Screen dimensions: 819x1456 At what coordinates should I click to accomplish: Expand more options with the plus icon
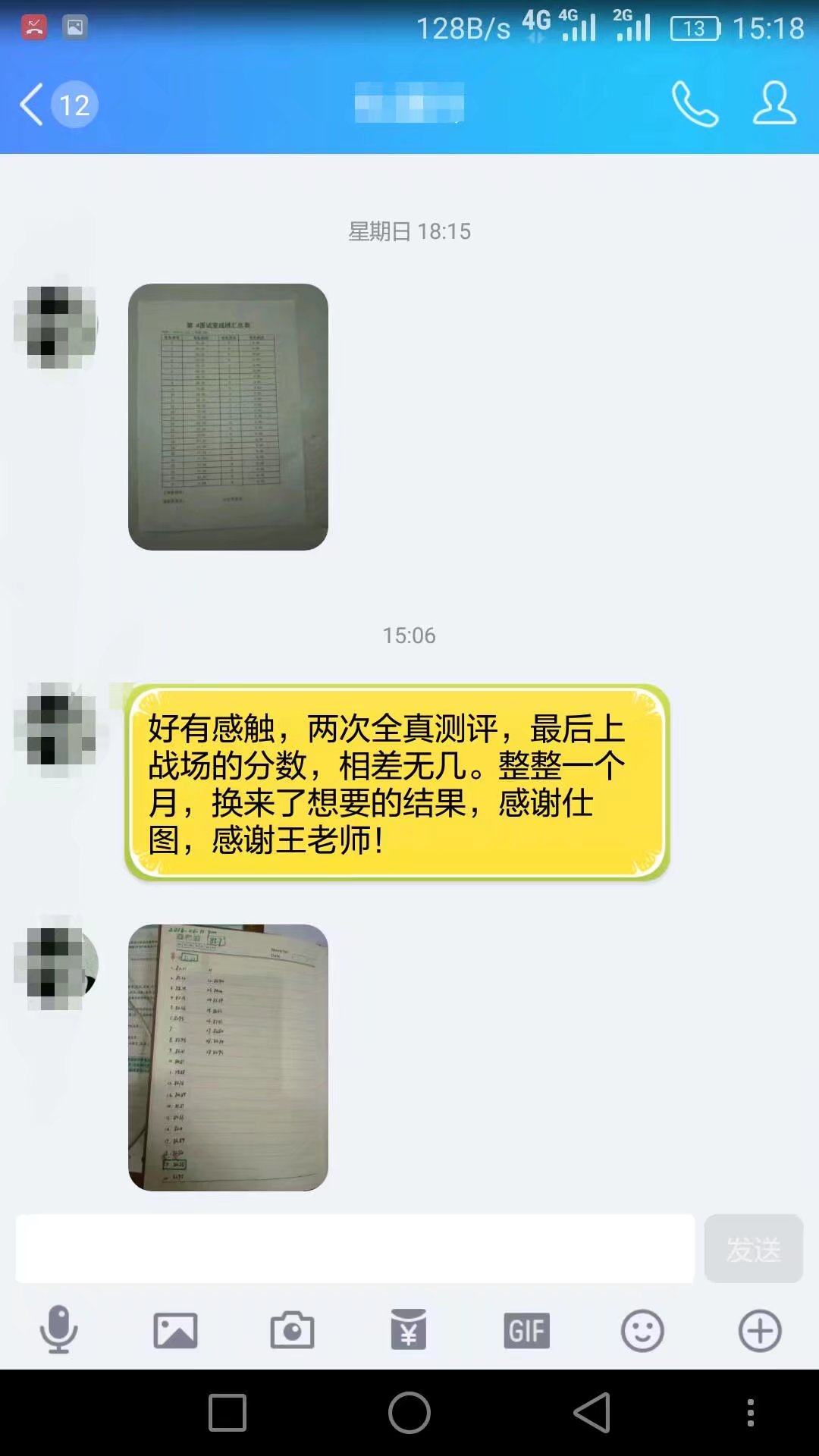pyautogui.click(x=760, y=1330)
